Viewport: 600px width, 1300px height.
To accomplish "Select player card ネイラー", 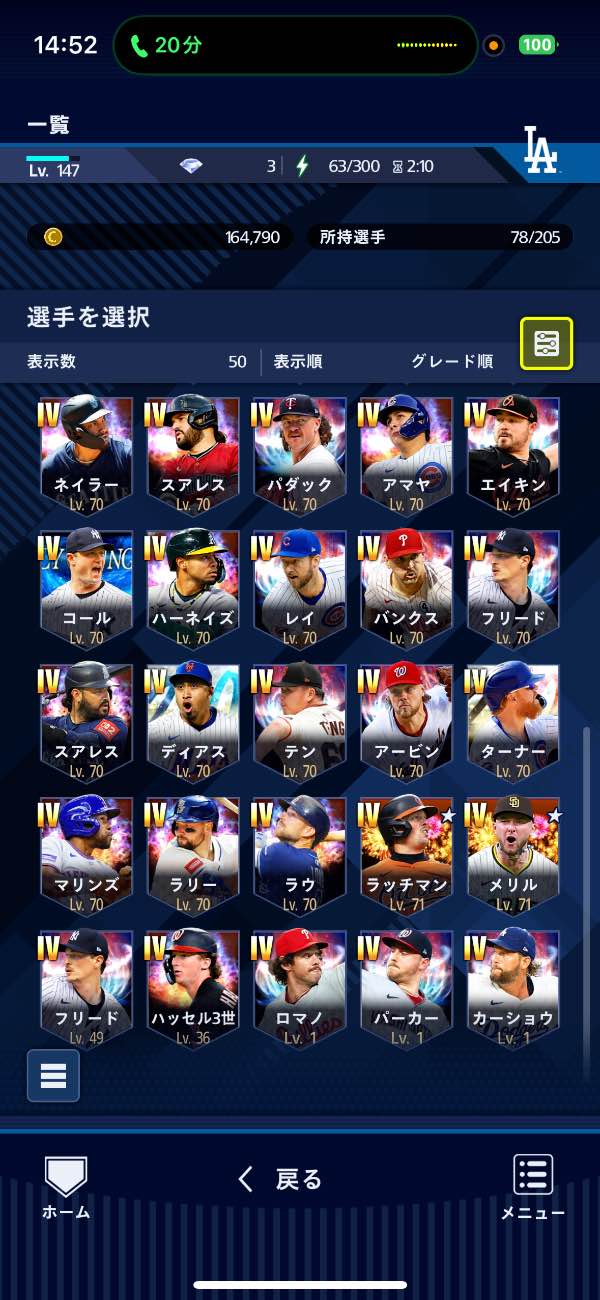I will [86, 458].
